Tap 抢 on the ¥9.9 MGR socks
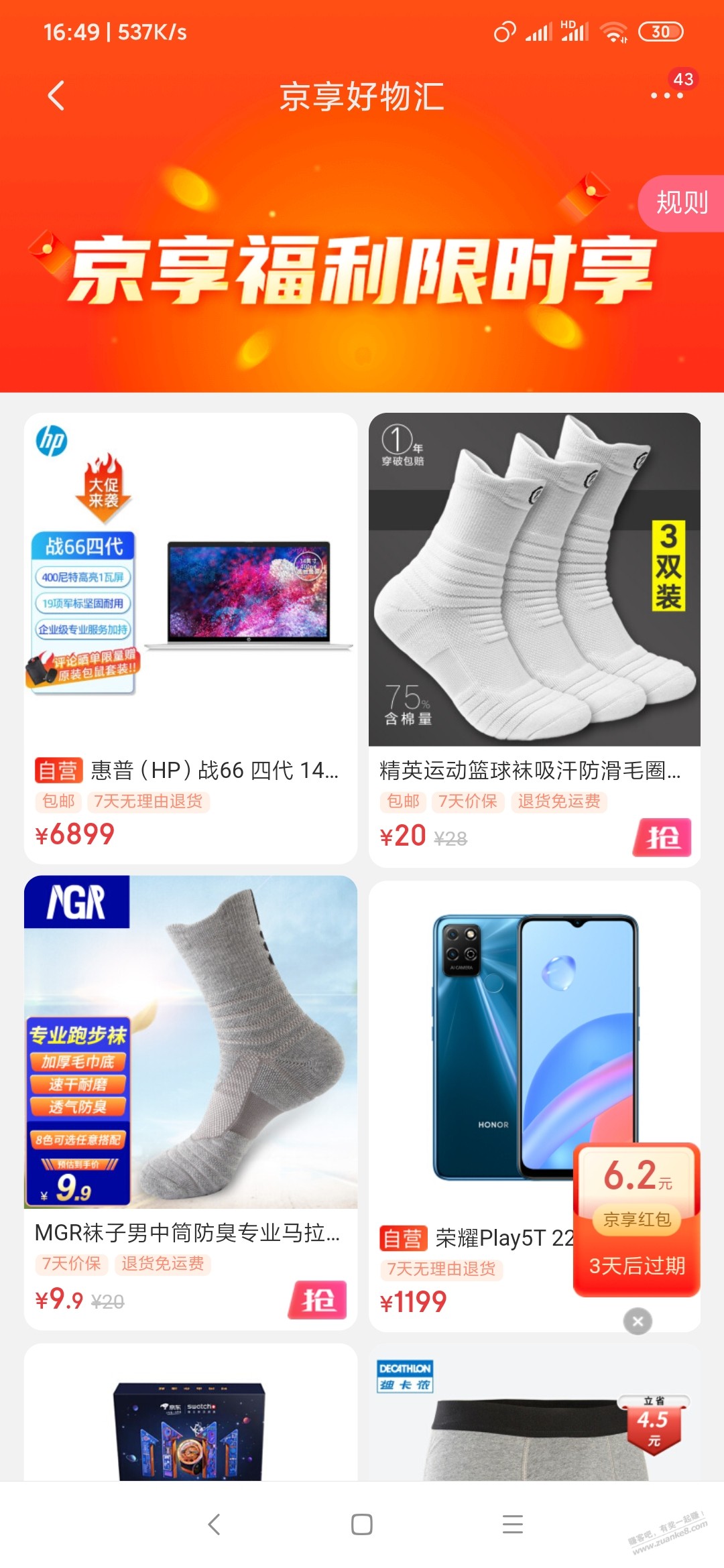Viewport: 724px width, 1568px height. tap(318, 1300)
